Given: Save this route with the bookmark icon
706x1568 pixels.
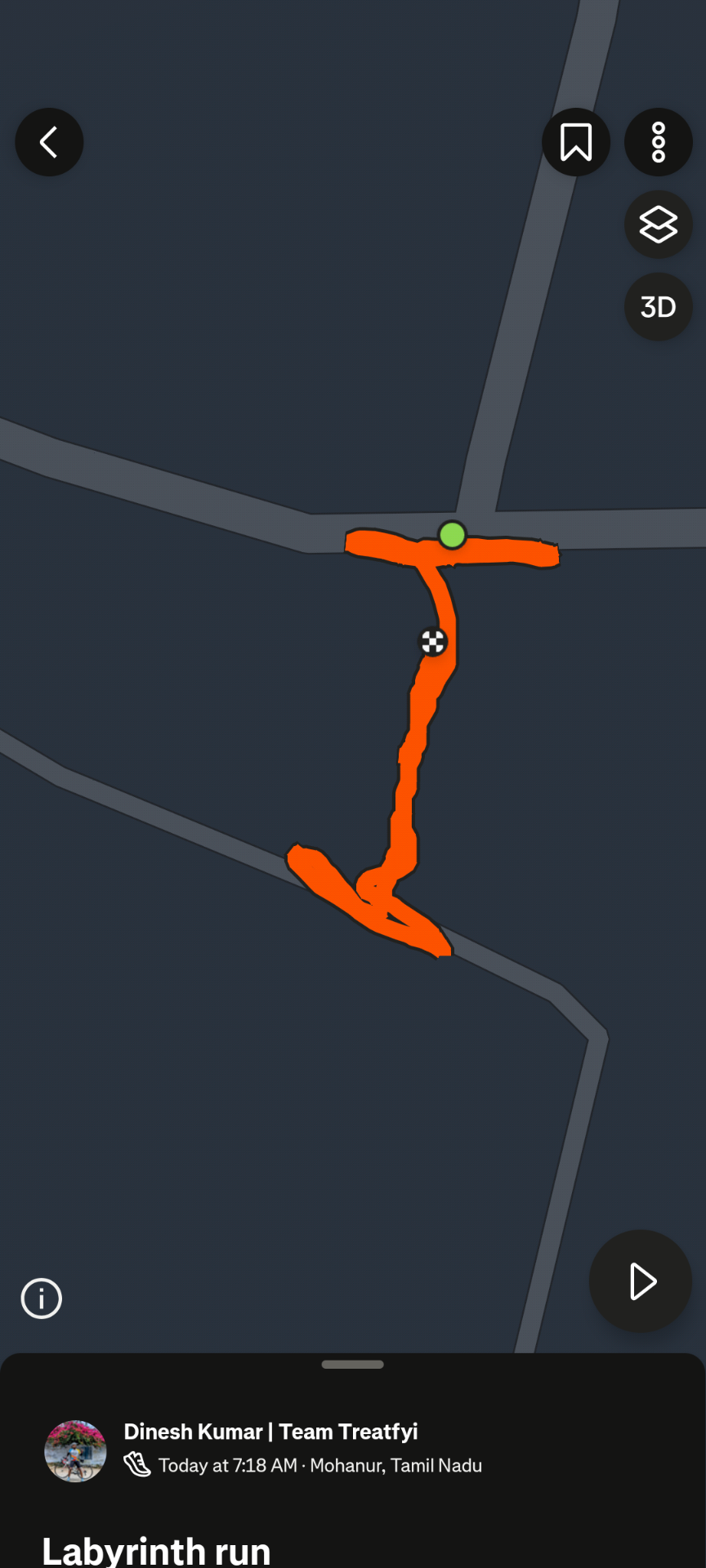Looking at the screenshot, I should (576, 142).
